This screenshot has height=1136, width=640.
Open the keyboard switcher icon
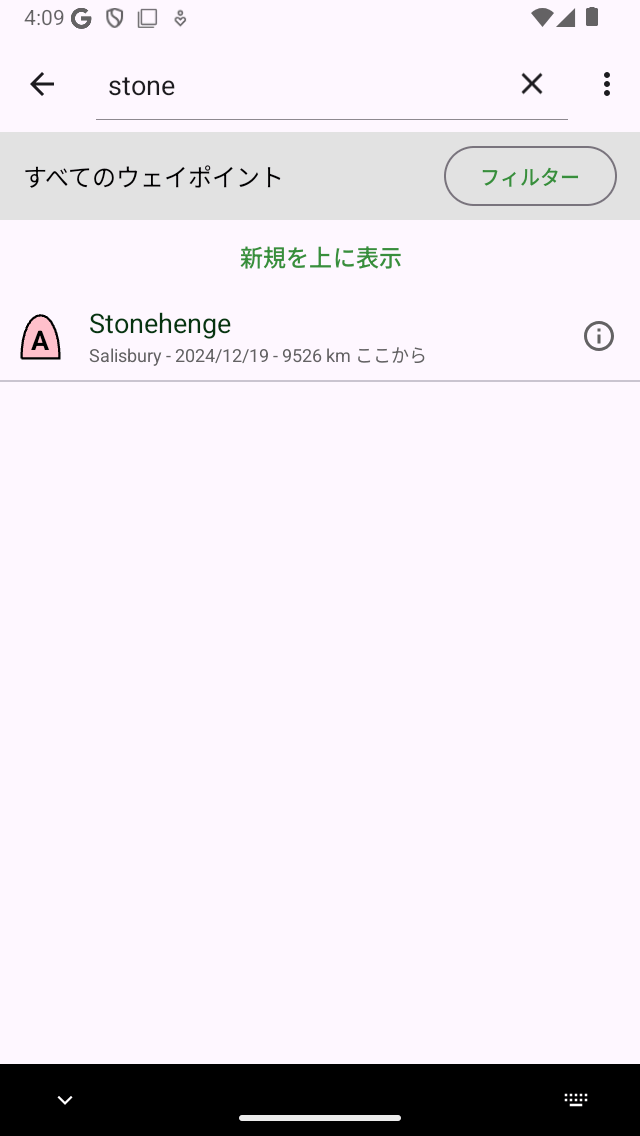(x=576, y=1100)
